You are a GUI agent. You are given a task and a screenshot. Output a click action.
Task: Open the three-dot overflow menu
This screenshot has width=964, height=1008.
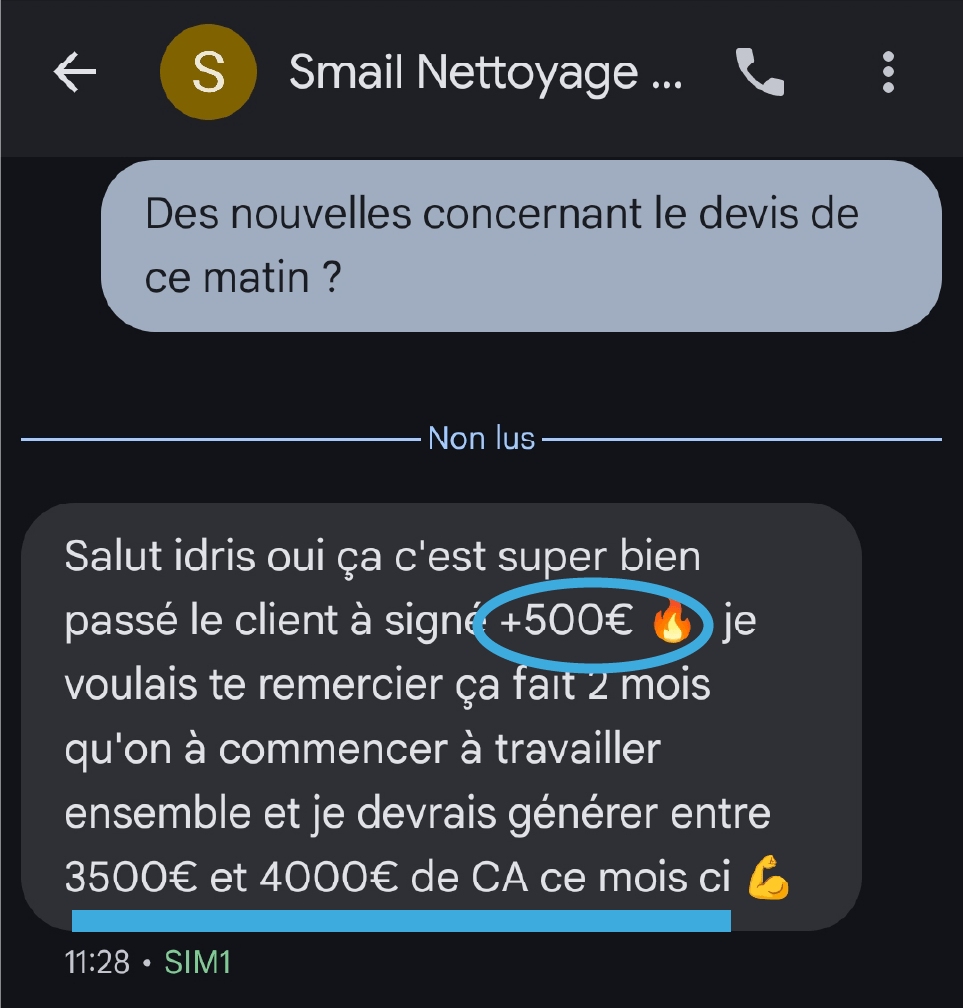click(888, 72)
